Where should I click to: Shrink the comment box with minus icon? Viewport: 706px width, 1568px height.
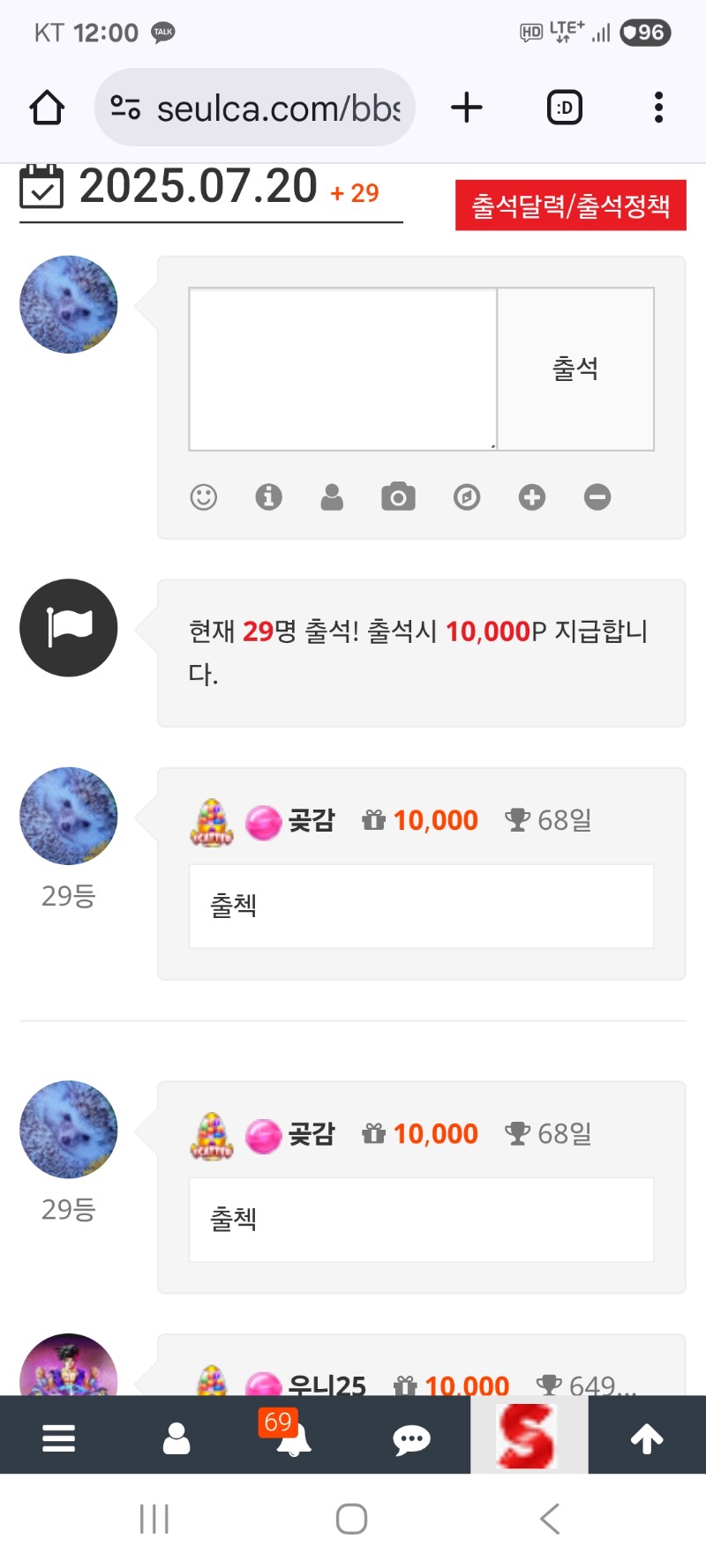(x=597, y=497)
